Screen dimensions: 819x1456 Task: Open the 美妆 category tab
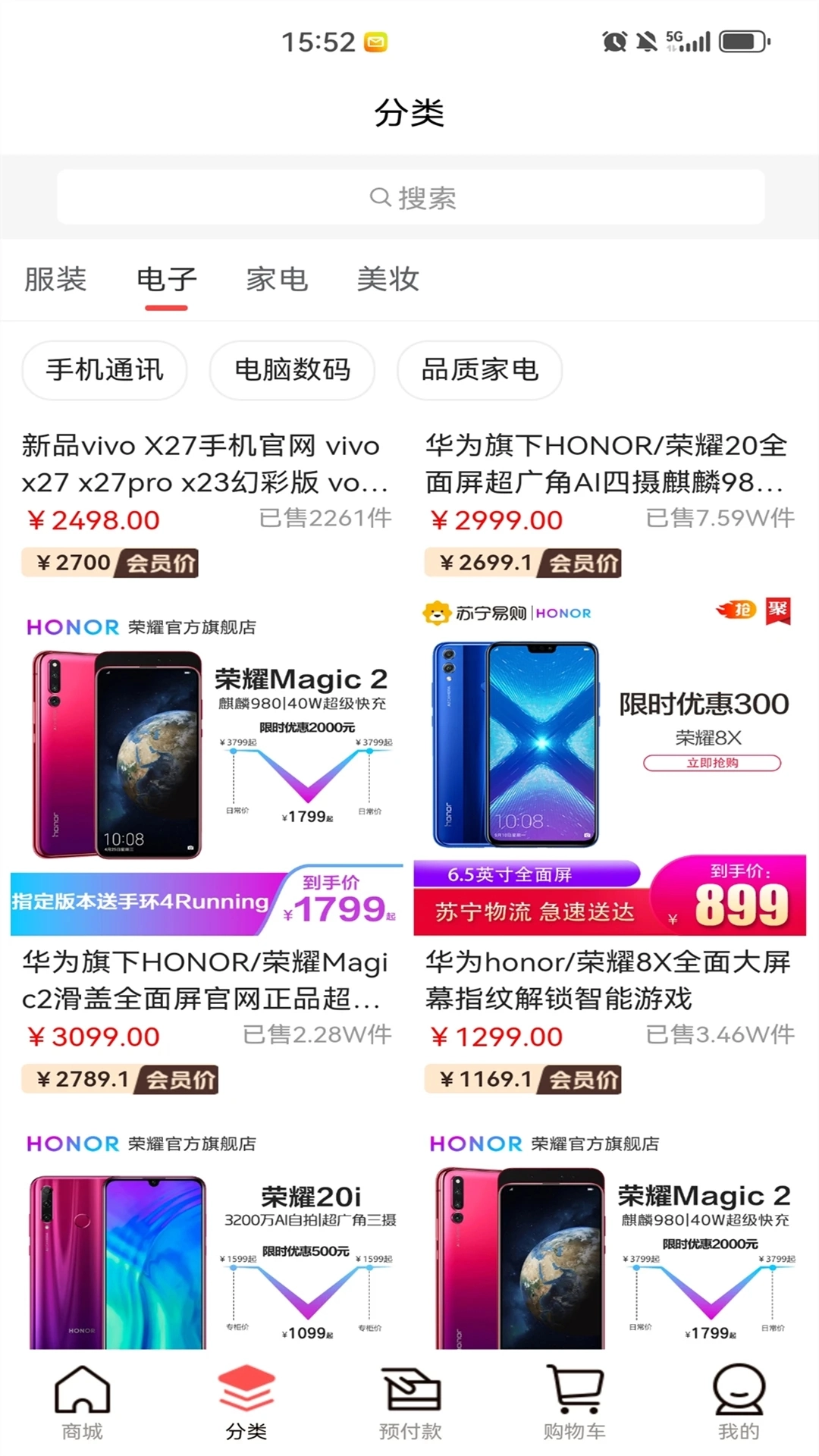[388, 279]
